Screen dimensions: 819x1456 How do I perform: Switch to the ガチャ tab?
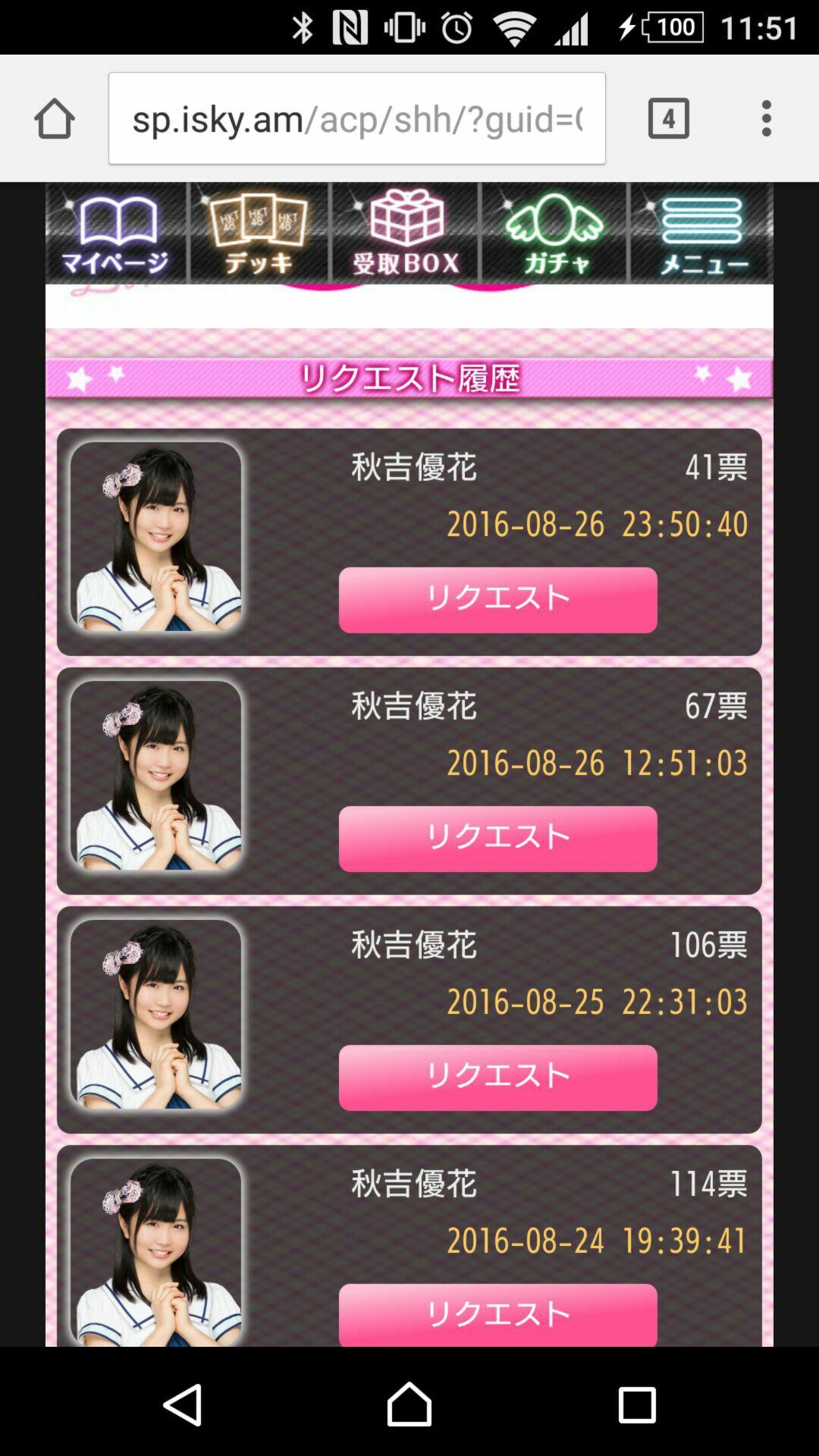coord(554,234)
